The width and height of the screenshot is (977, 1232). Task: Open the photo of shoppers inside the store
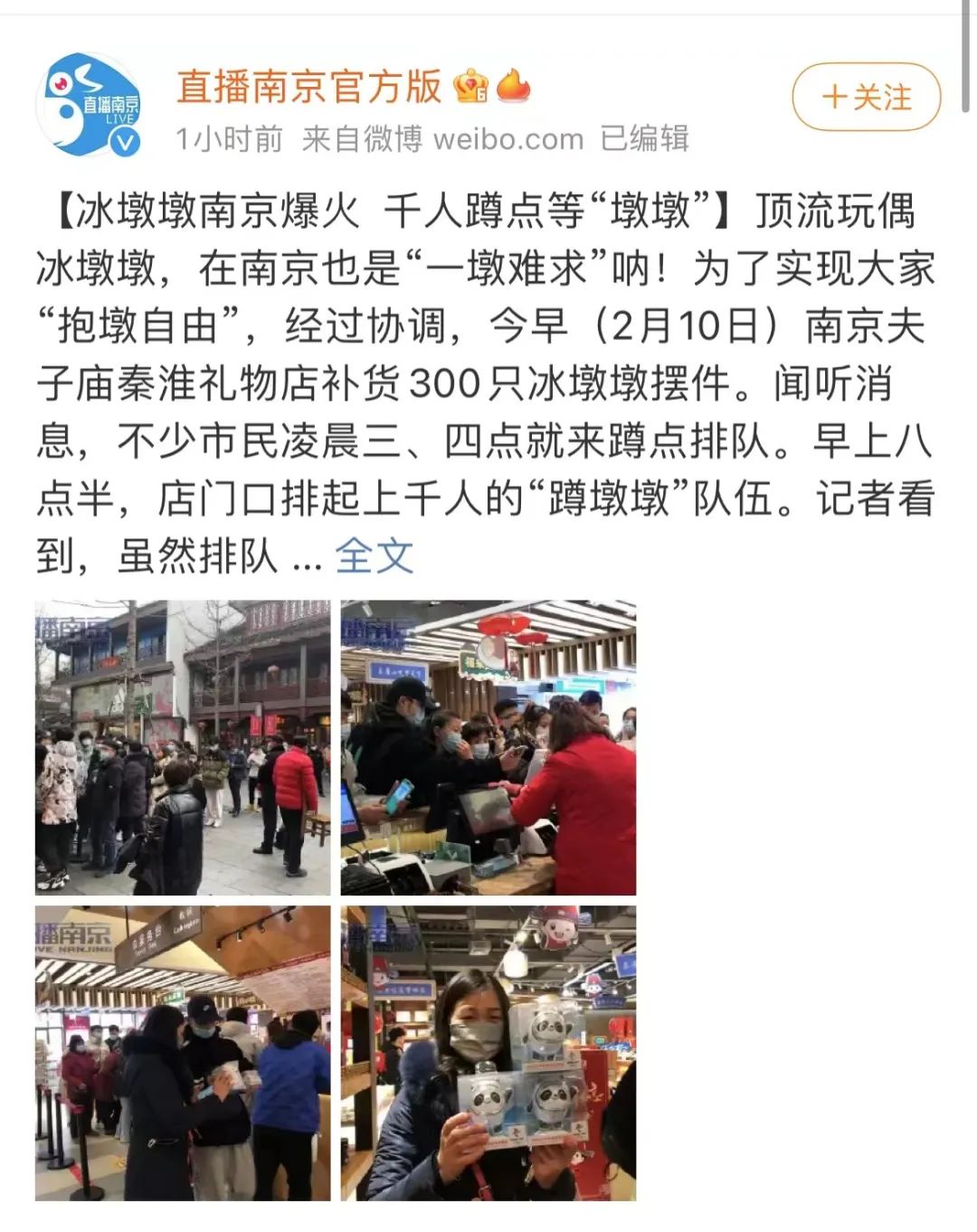(x=183, y=1053)
